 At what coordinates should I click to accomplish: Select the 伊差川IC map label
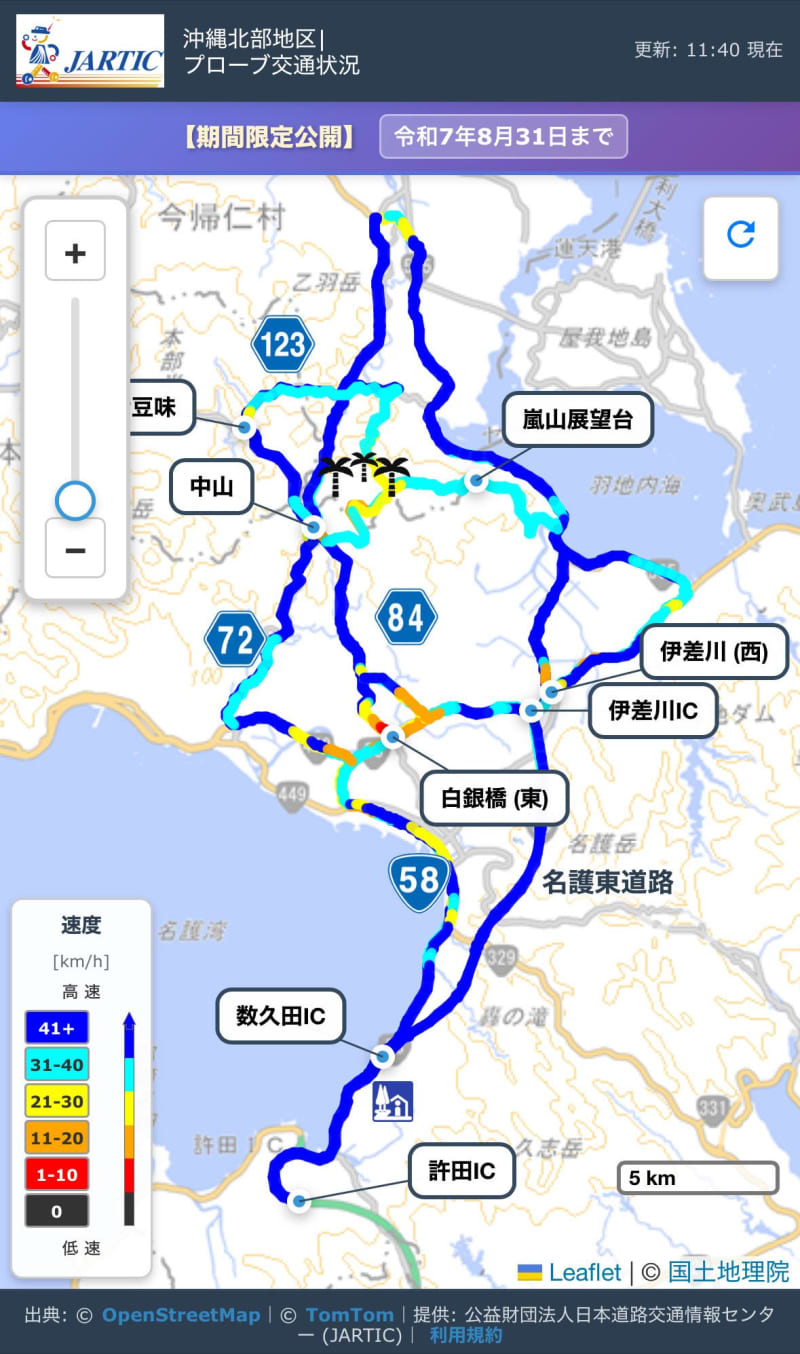652,711
